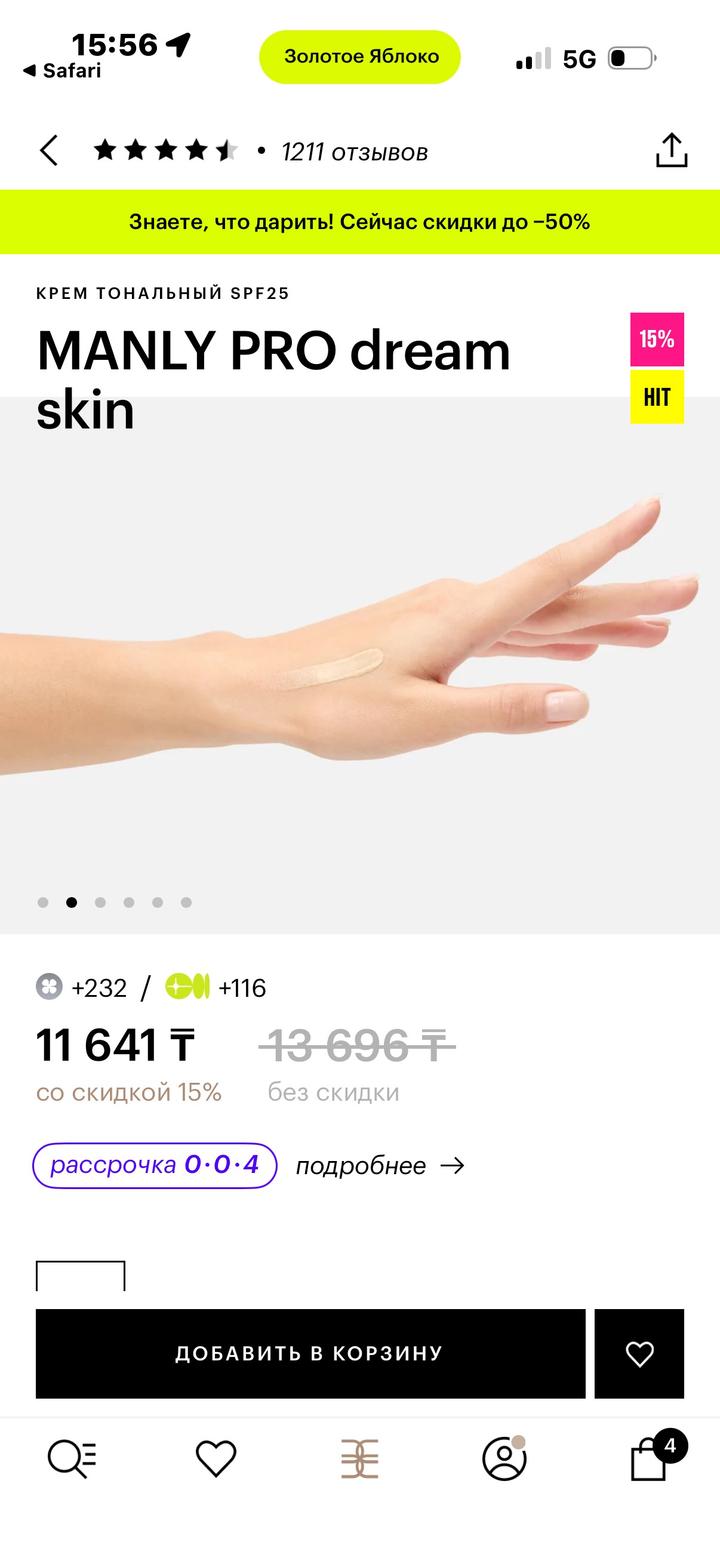View рассрочка 0·0·4 installment details
720x1565 pixels.
[x=154, y=1165]
